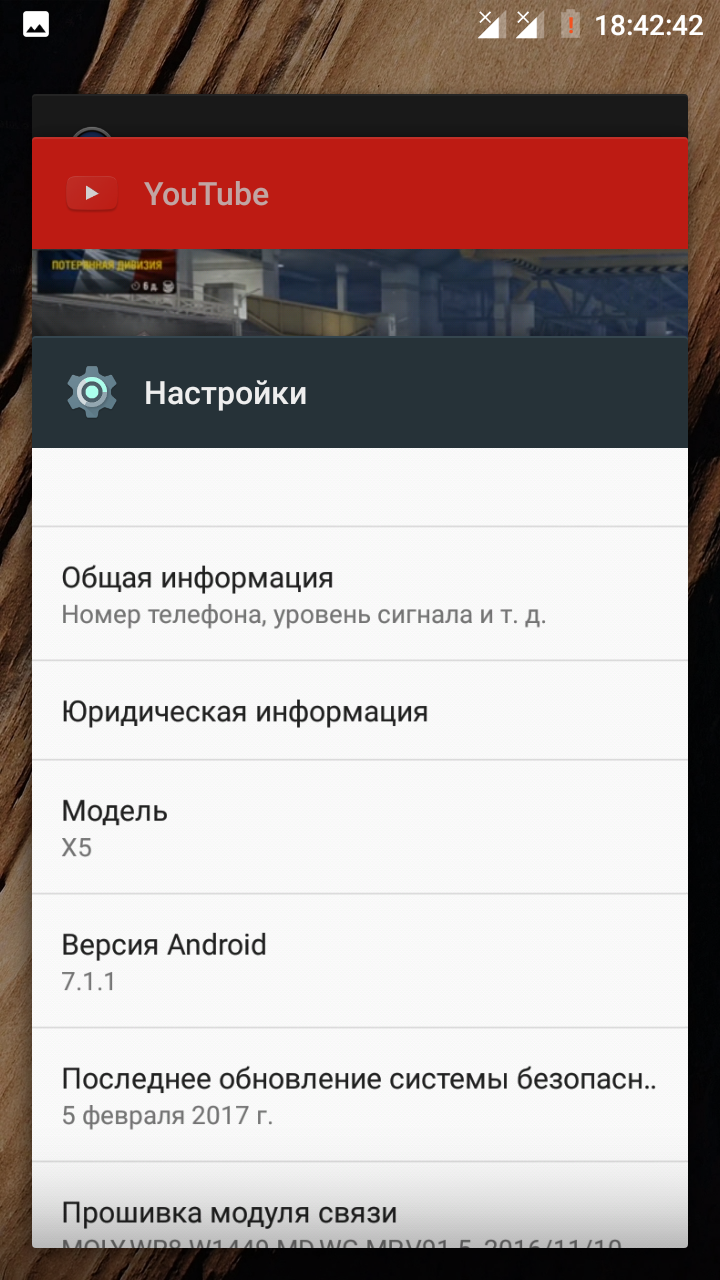Open Юридическая информация row
This screenshot has width=720, height=1280.
[x=360, y=711]
